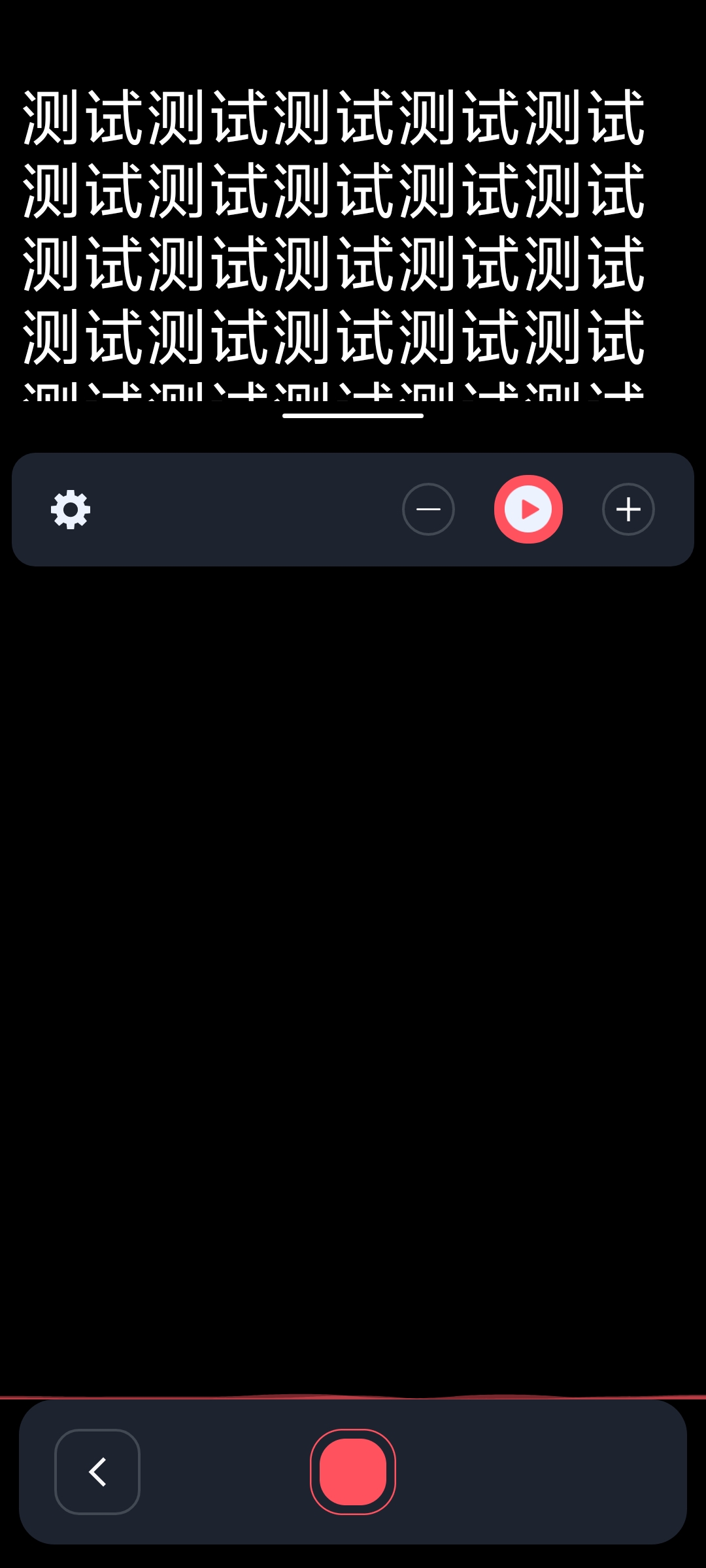706x1568 pixels.
Task: Open the teleprompter settings gear
Action: 71,510
